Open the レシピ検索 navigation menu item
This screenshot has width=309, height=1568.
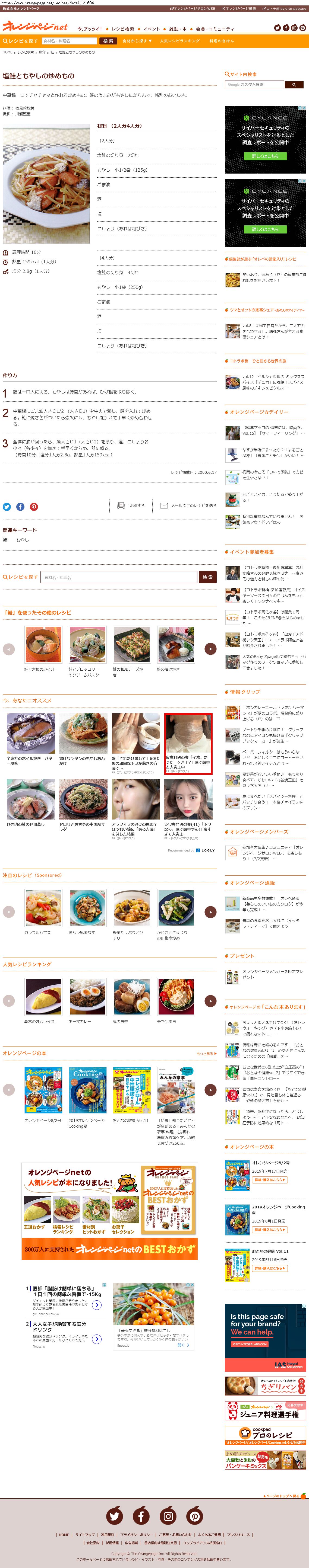point(122,28)
